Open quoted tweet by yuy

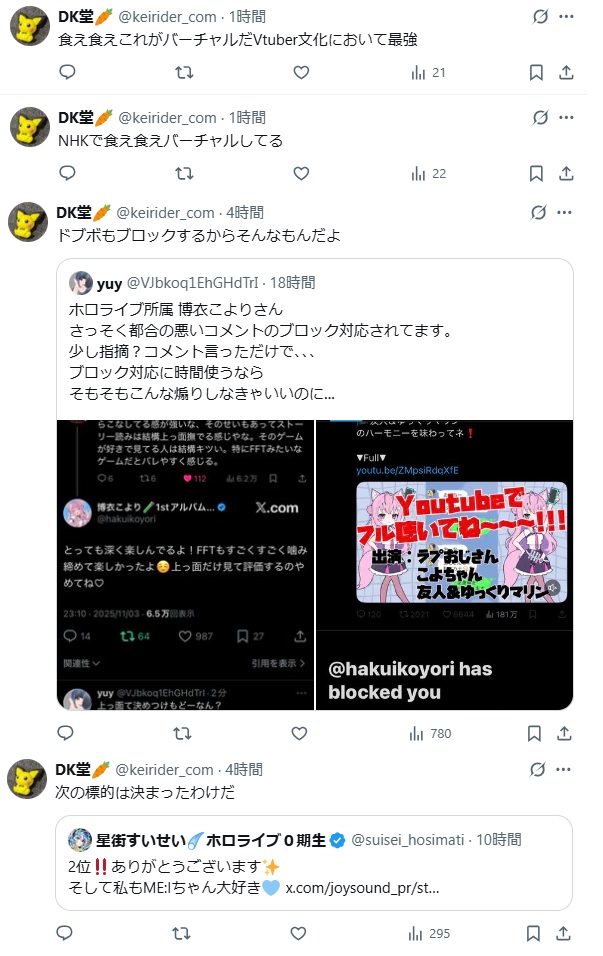click(315, 340)
